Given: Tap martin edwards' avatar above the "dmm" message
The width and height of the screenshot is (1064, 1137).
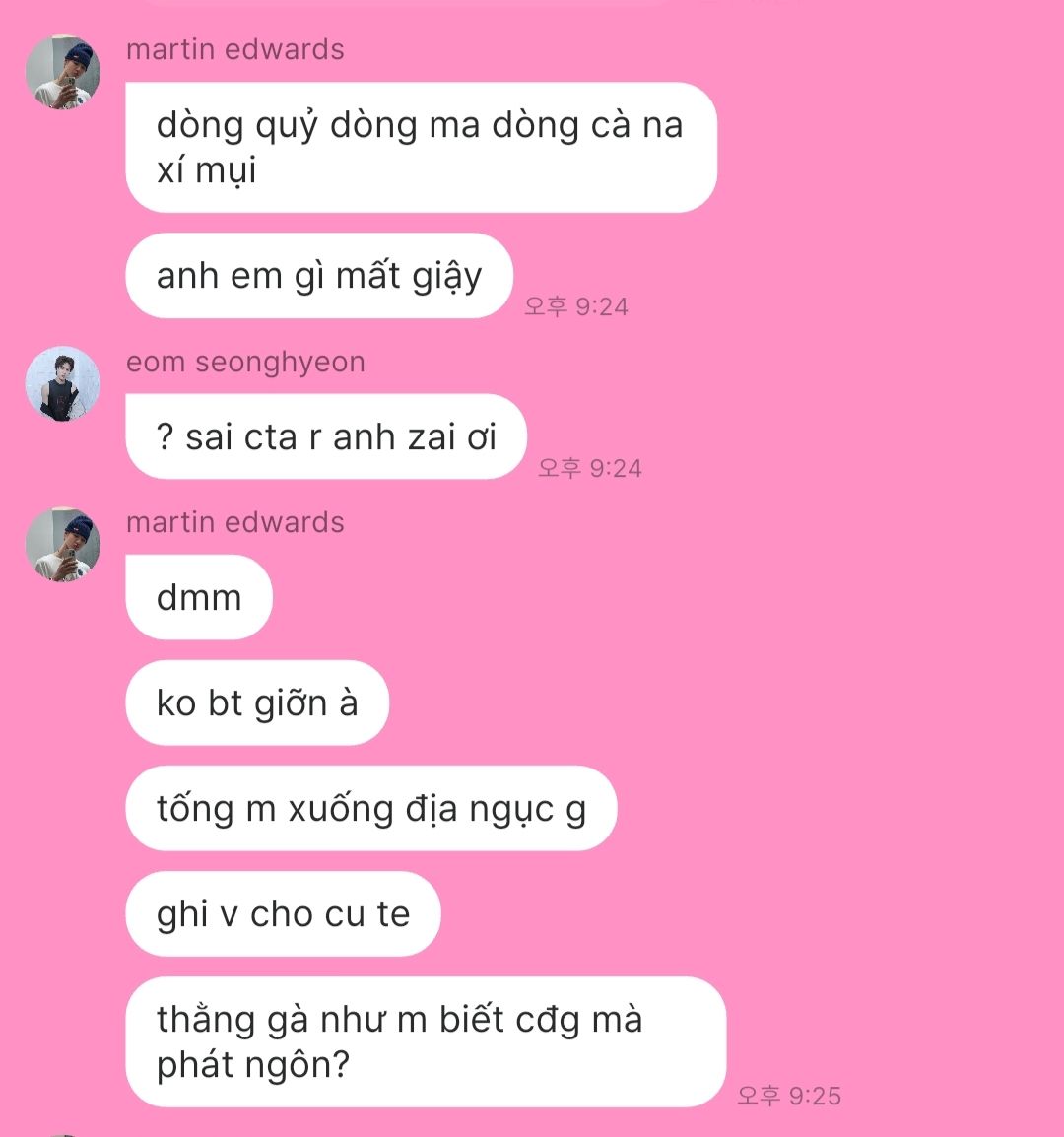Looking at the screenshot, I should pos(63,545).
